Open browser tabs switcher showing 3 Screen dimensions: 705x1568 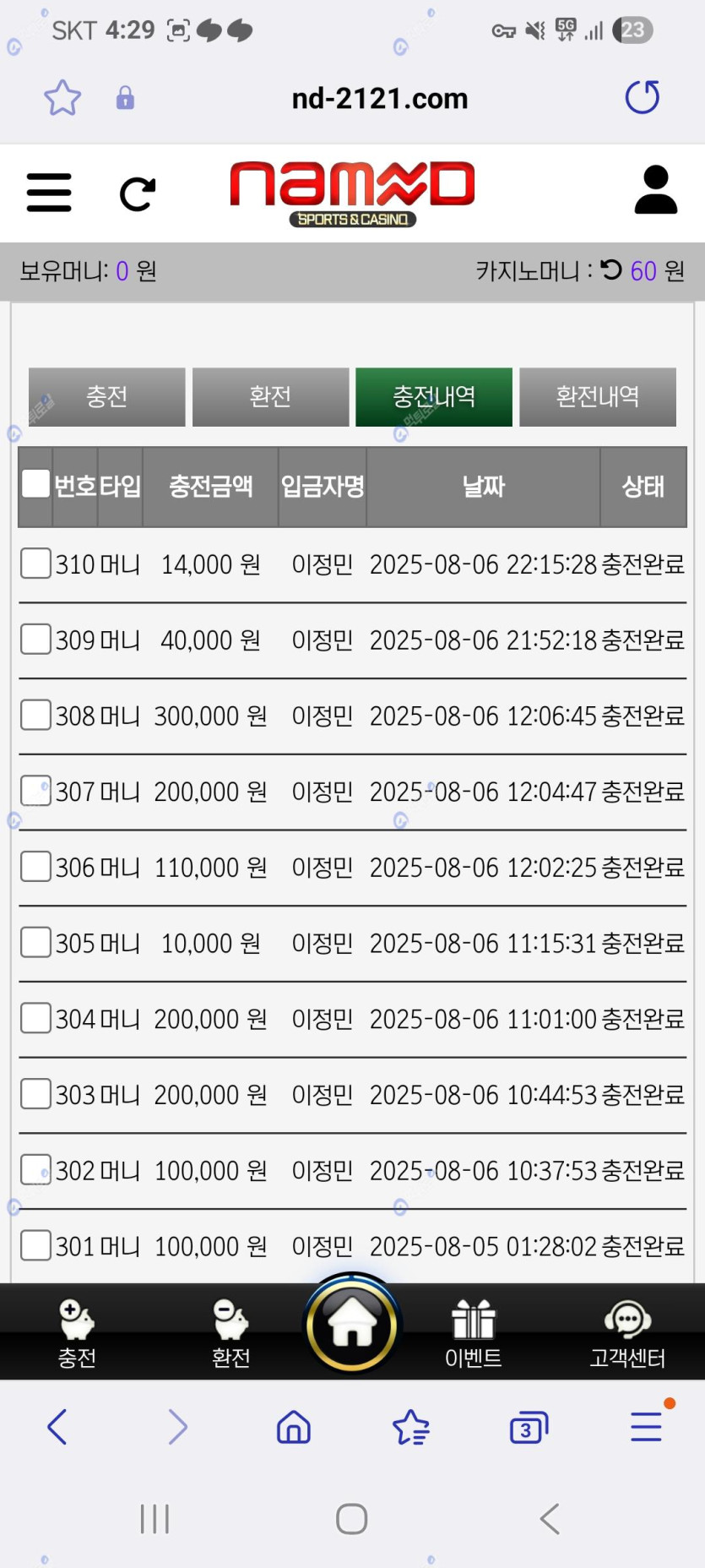(529, 1428)
